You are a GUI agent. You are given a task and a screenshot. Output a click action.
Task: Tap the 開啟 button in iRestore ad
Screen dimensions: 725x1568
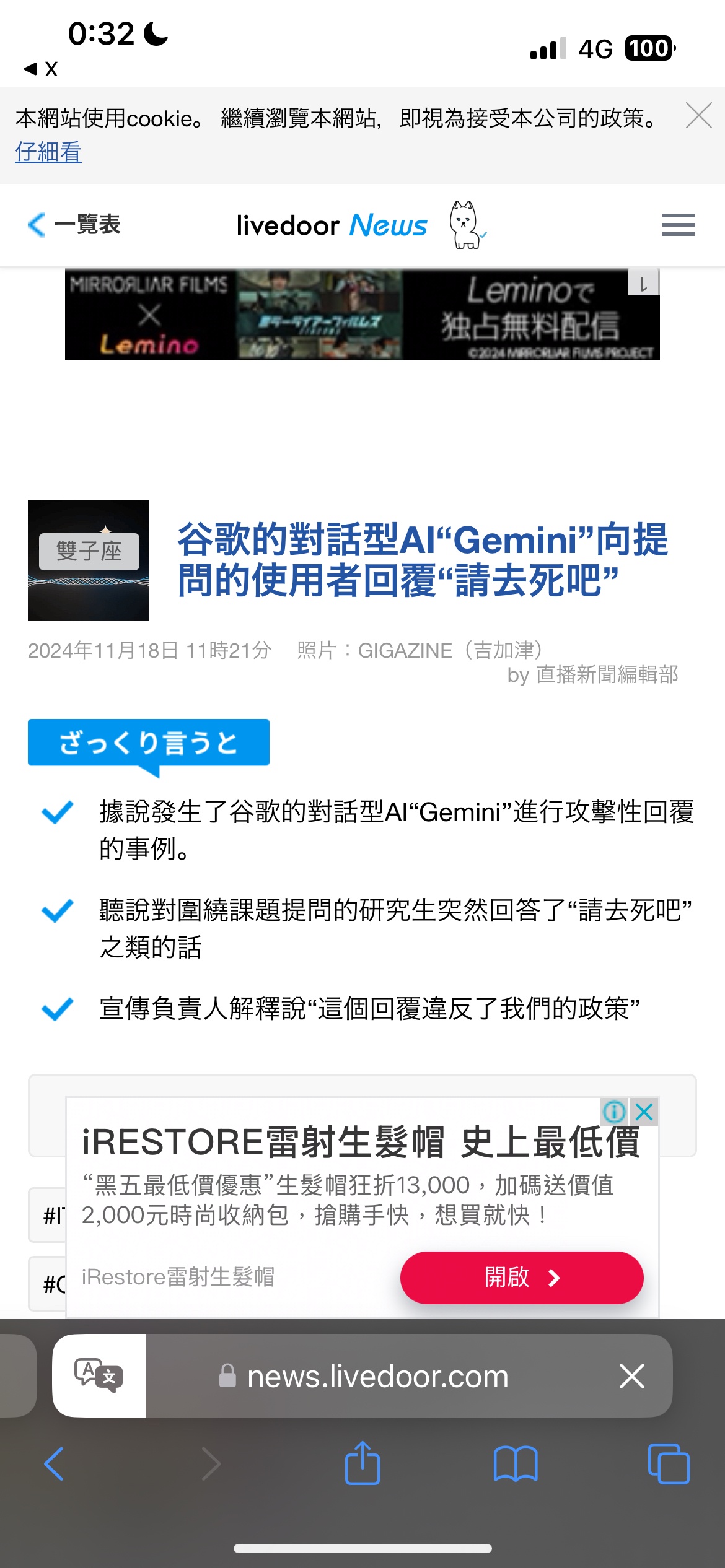pyautogui.click(x=521, y=1278)
